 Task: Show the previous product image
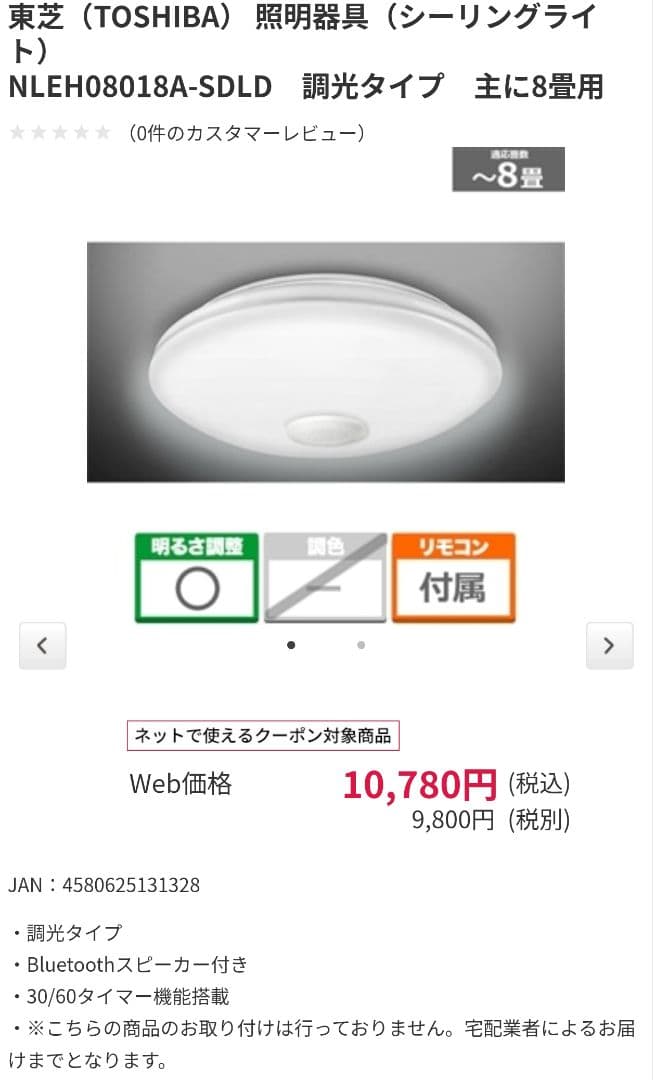[42, 646]
